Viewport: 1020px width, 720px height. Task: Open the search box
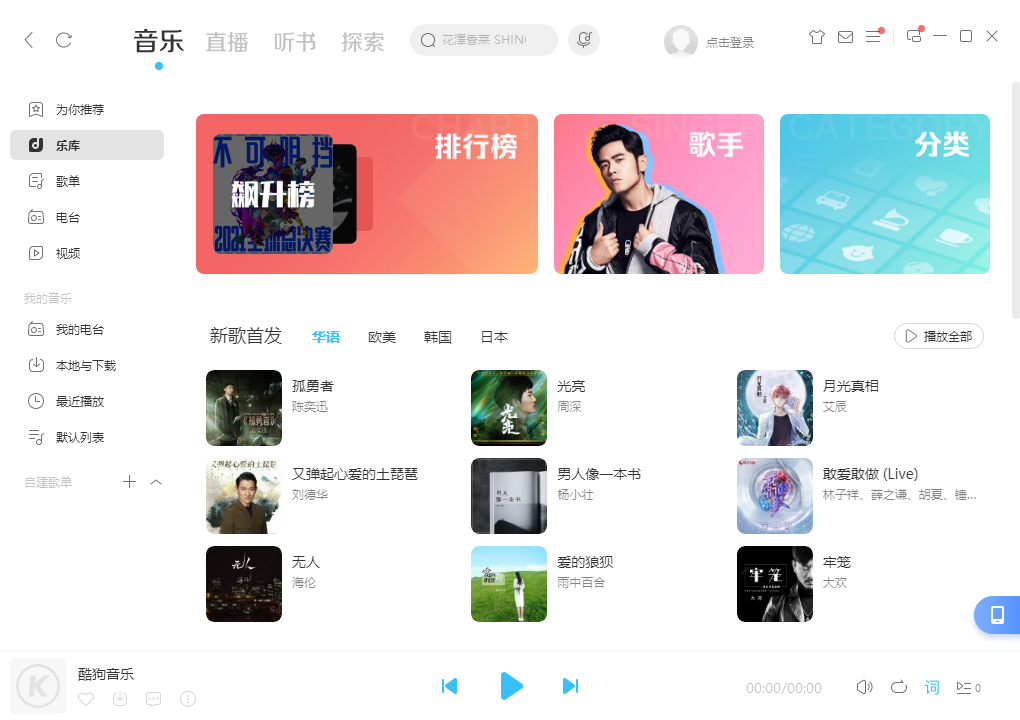pos(485,40)
